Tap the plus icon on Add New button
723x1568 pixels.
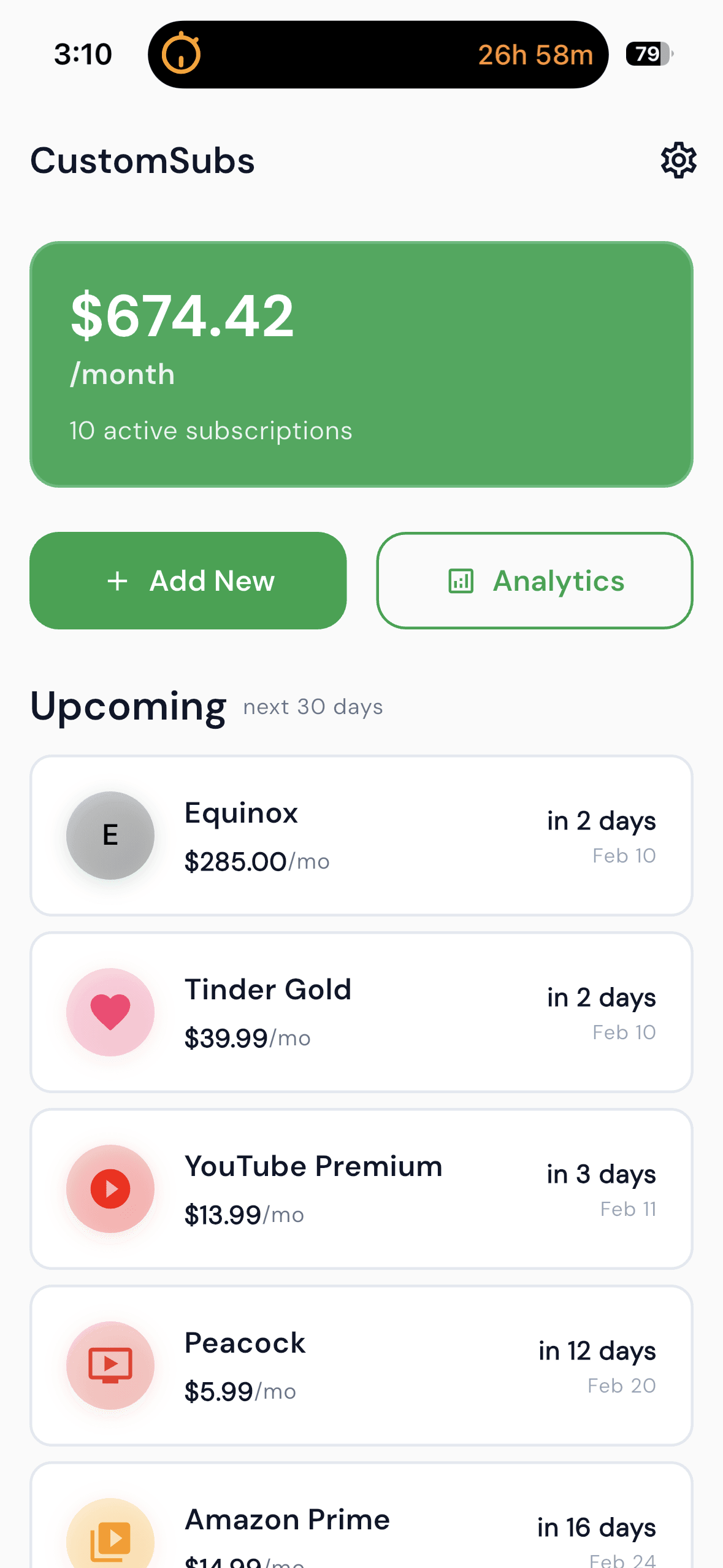tap(117, 580)
